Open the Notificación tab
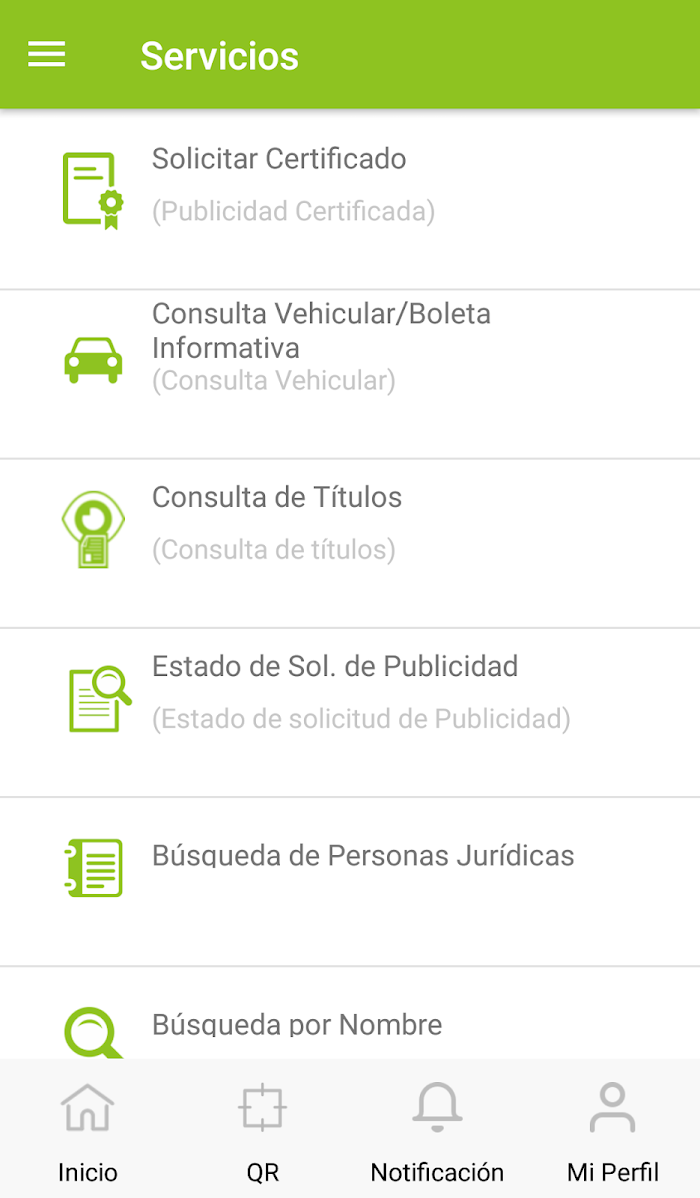700x1198 pixels. 437,1132
